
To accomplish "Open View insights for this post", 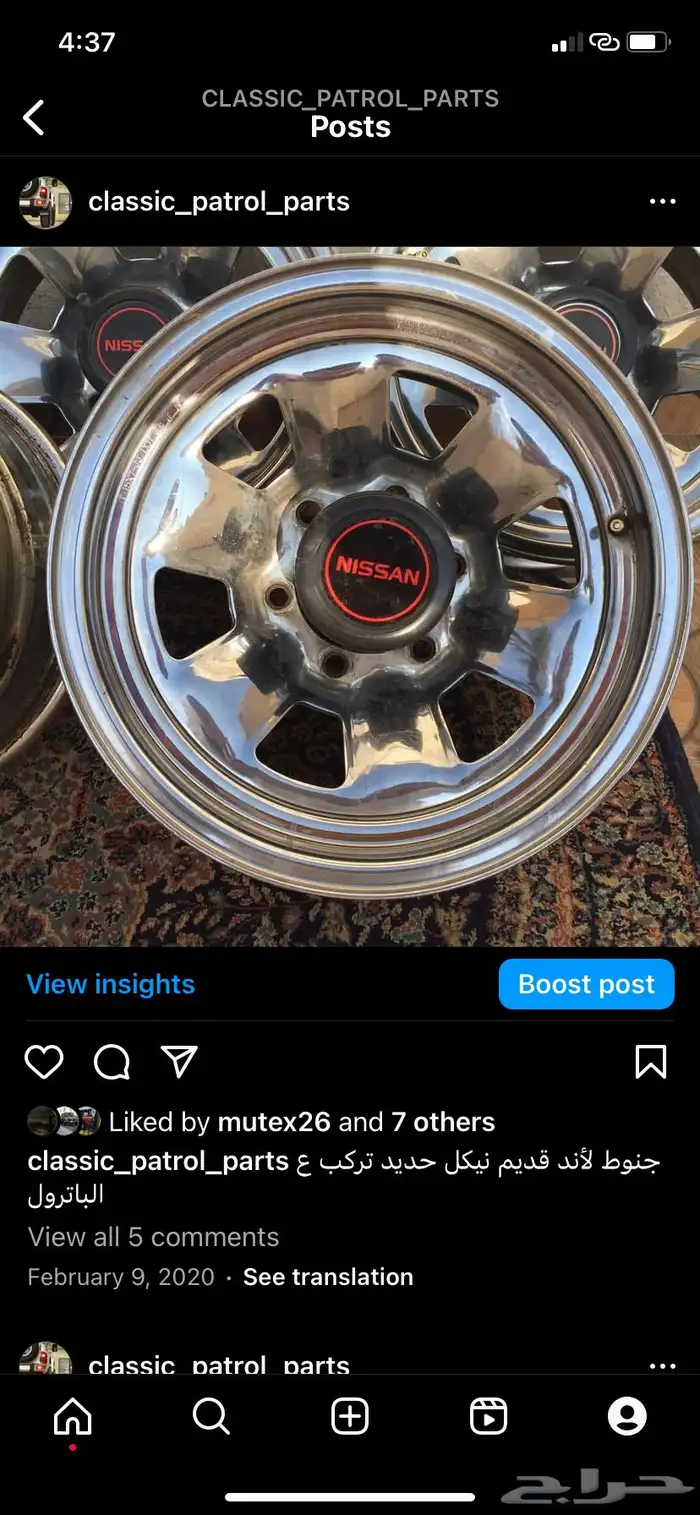I will tap(110, 984).
